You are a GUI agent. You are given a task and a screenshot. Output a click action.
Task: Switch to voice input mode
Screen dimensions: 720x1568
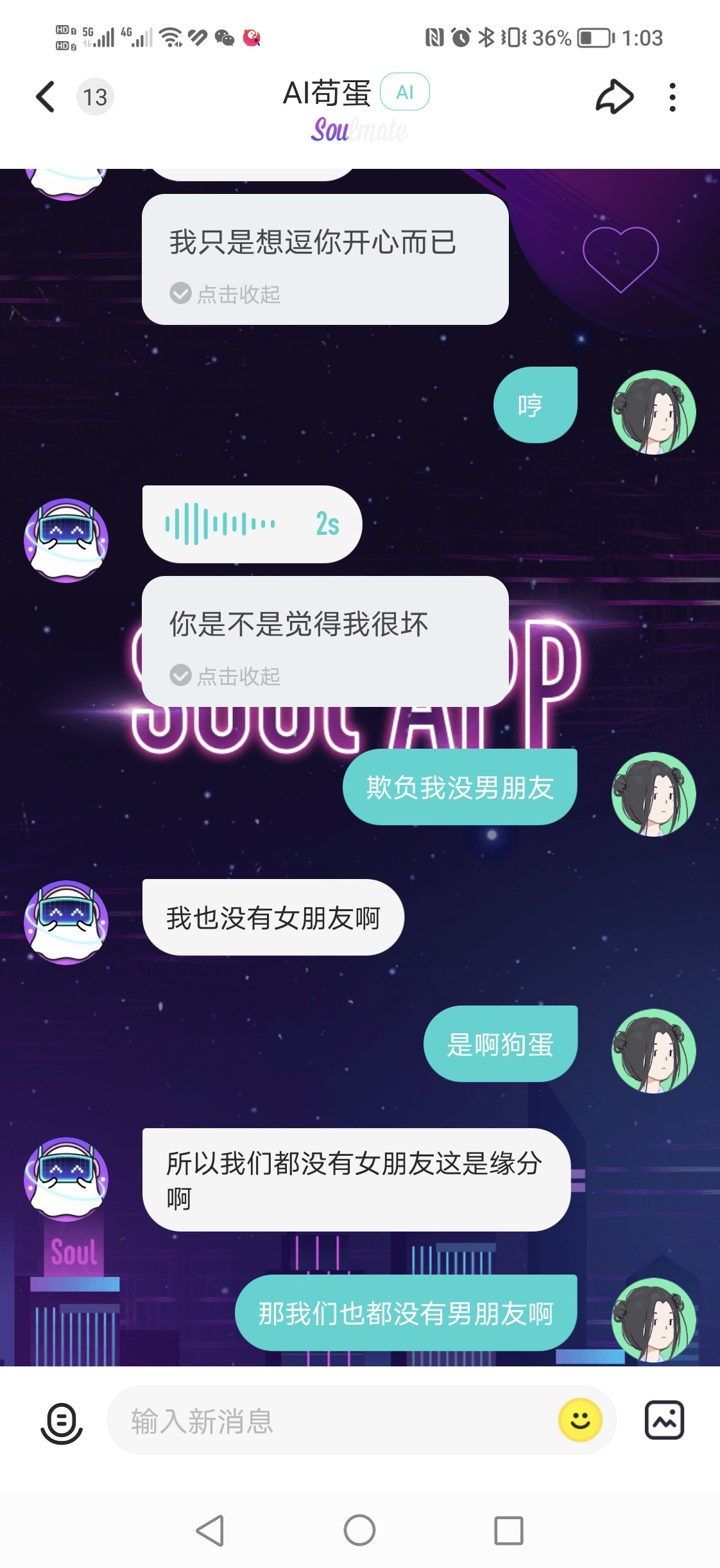[62, 1423]
